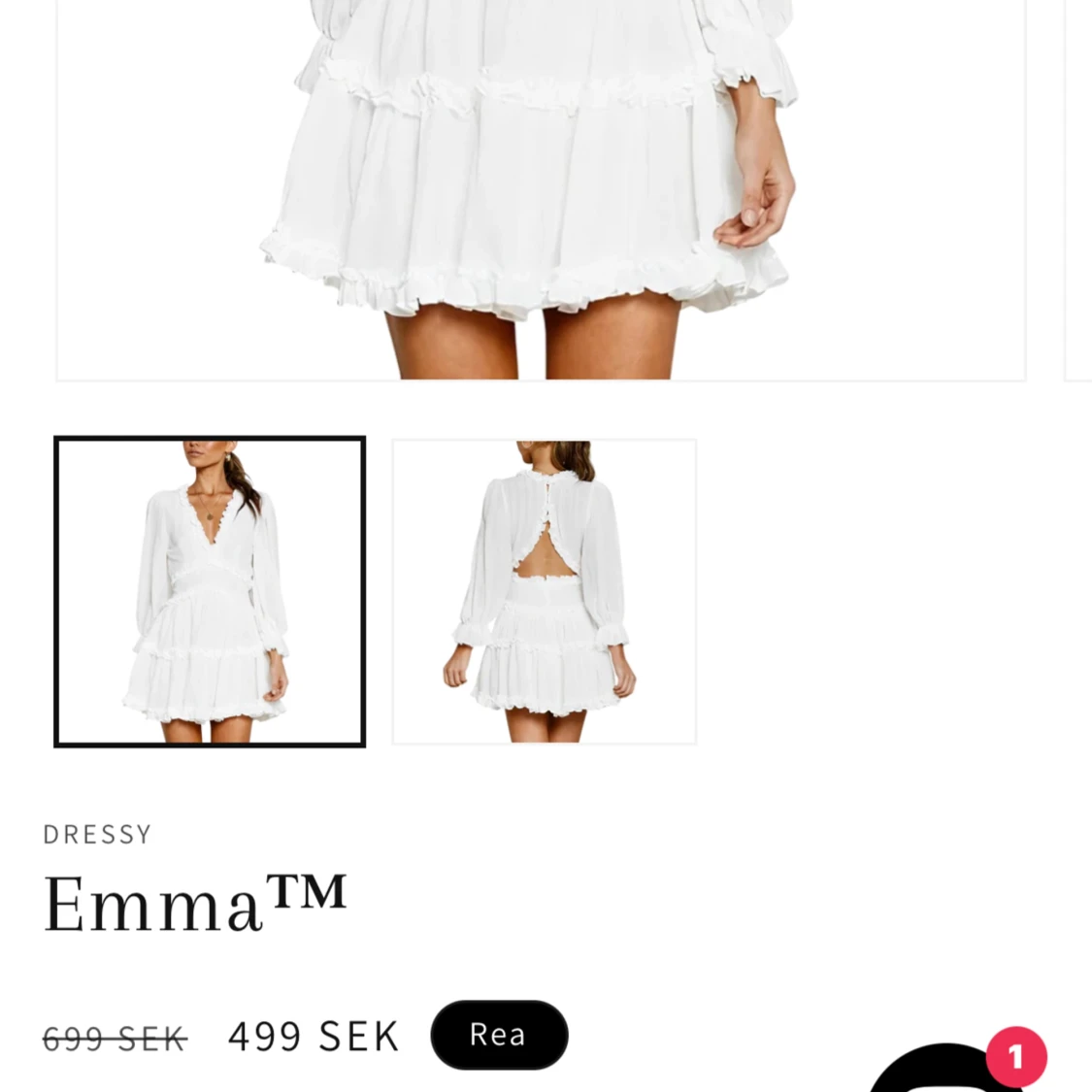Viewport: 1092px width, 1092px height.
Task: Open the large product photo
Action: point(541,189)
